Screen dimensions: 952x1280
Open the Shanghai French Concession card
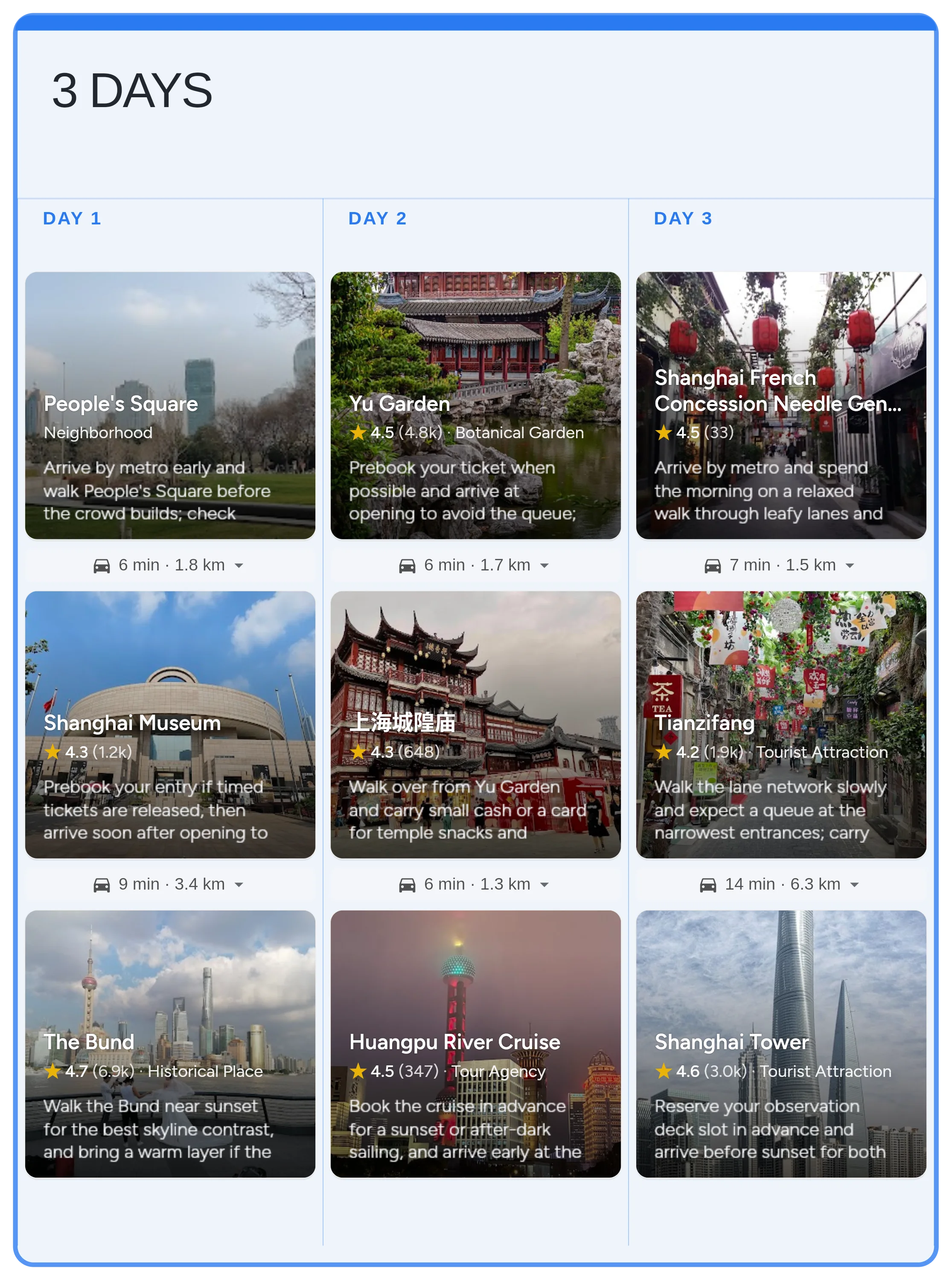781,405
